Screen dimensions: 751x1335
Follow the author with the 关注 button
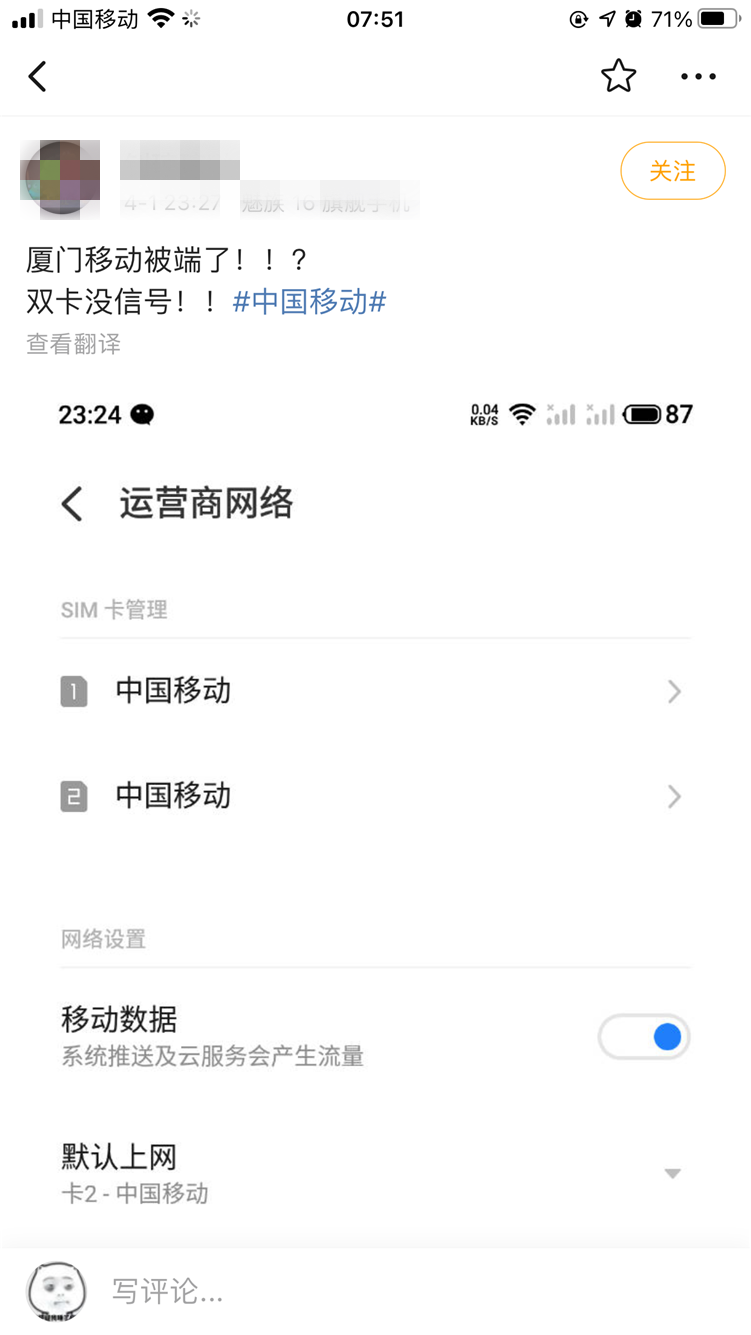point(672,171)
